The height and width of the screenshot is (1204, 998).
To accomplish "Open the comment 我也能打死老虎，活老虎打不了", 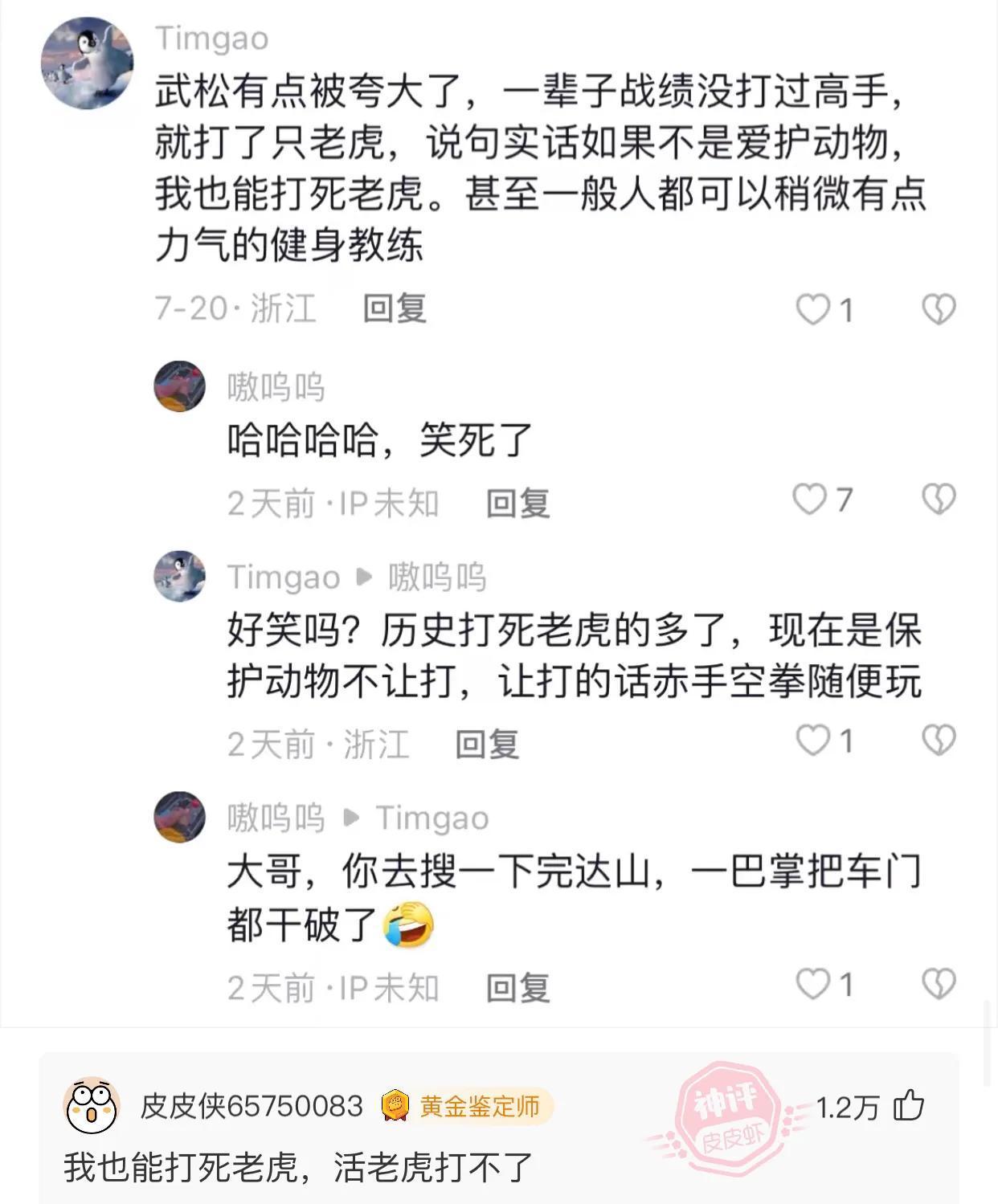I will coord(298,1167).
